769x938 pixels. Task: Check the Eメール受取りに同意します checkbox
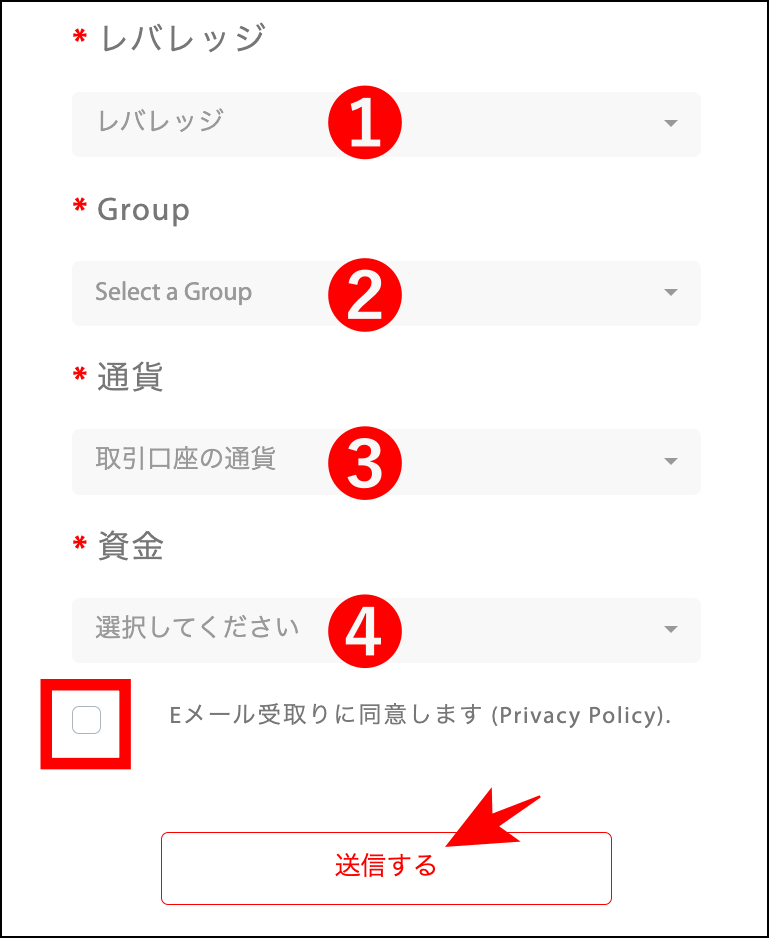click(87, 719)
